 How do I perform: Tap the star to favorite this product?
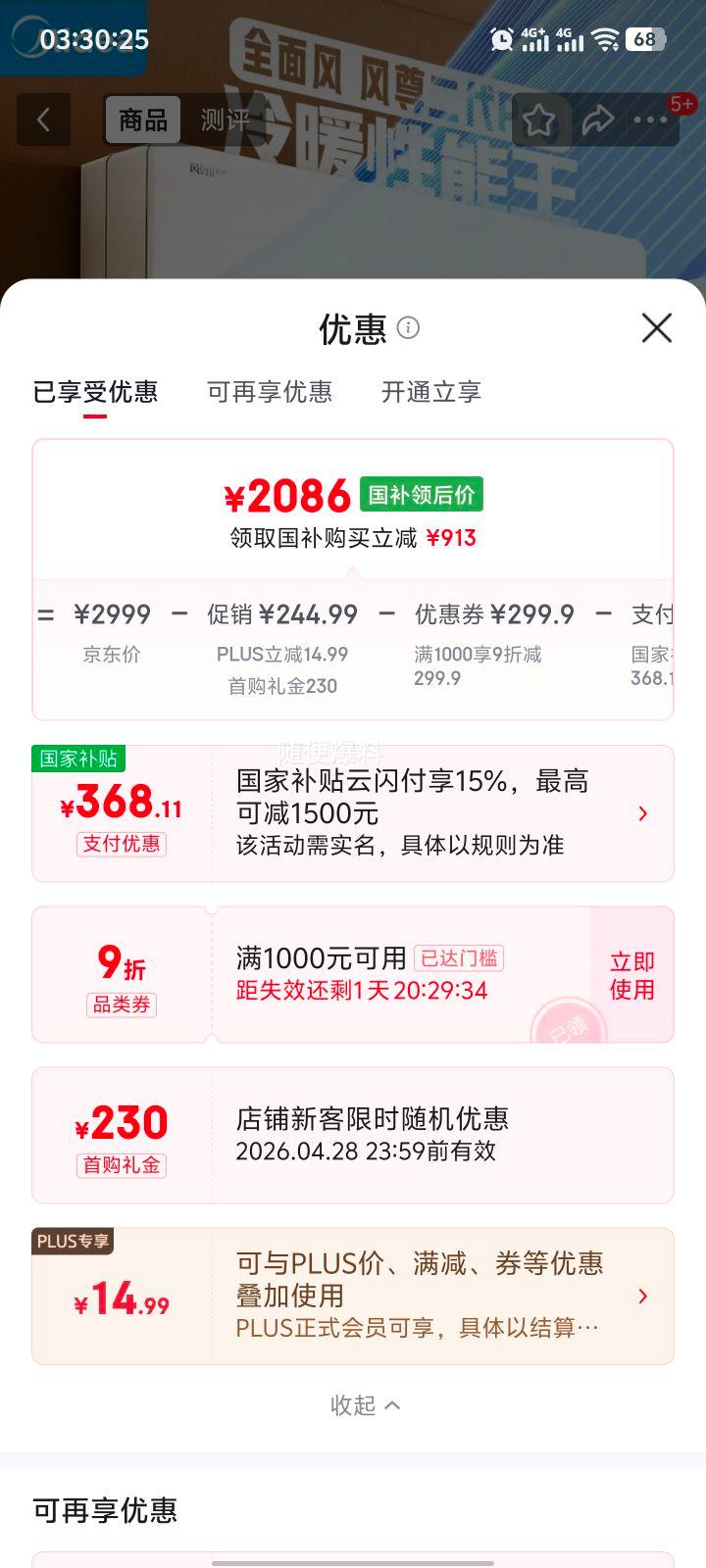[x=537, y=119]
